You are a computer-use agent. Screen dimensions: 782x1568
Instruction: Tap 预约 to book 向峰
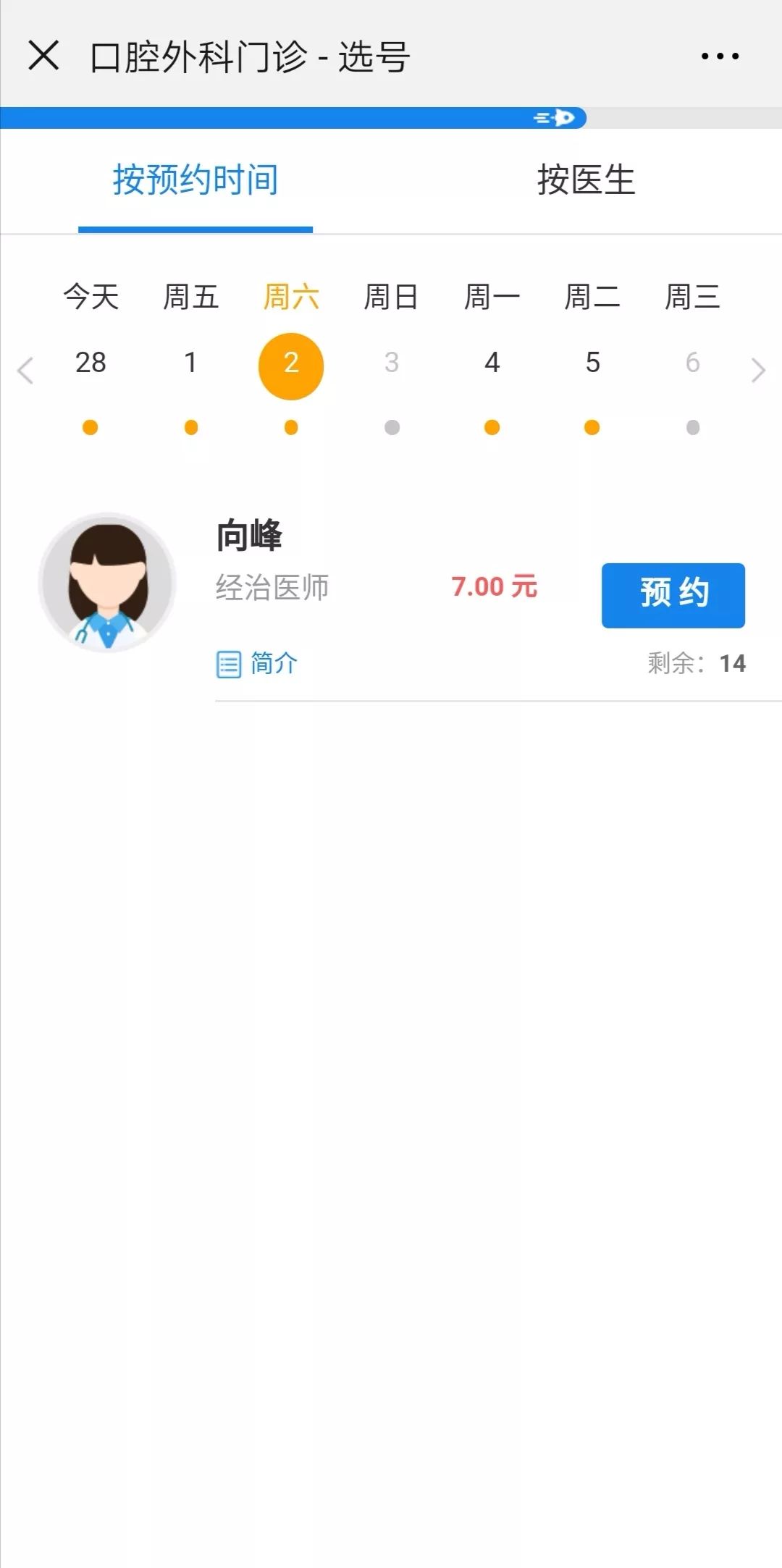click(673, 595)
